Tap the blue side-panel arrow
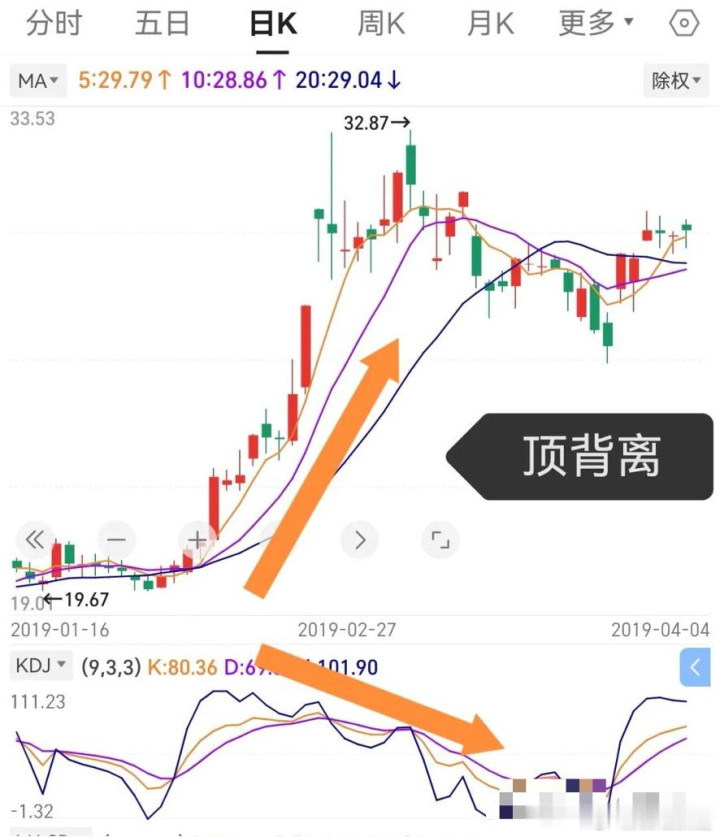 pos(695,667)
